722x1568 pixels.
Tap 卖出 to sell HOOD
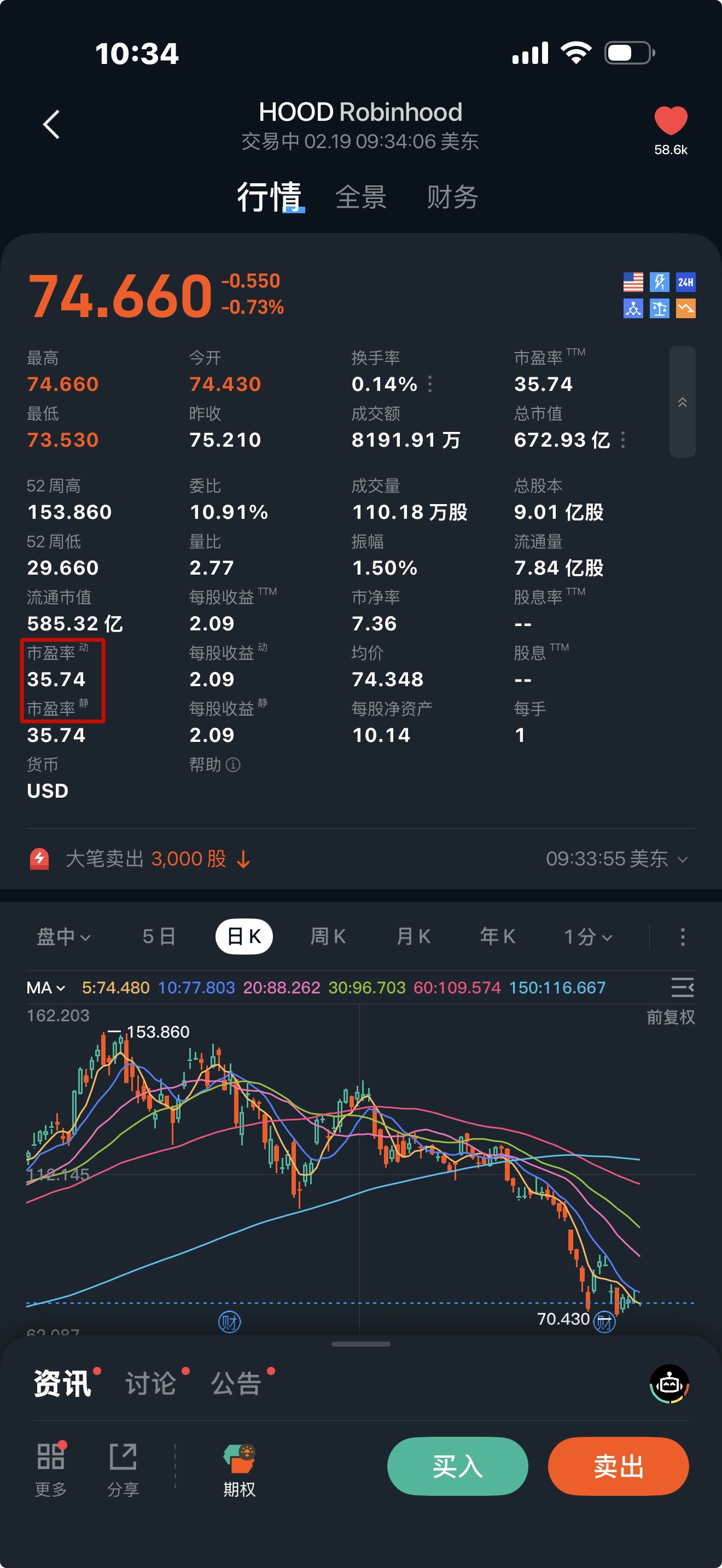coord(618,1466)
